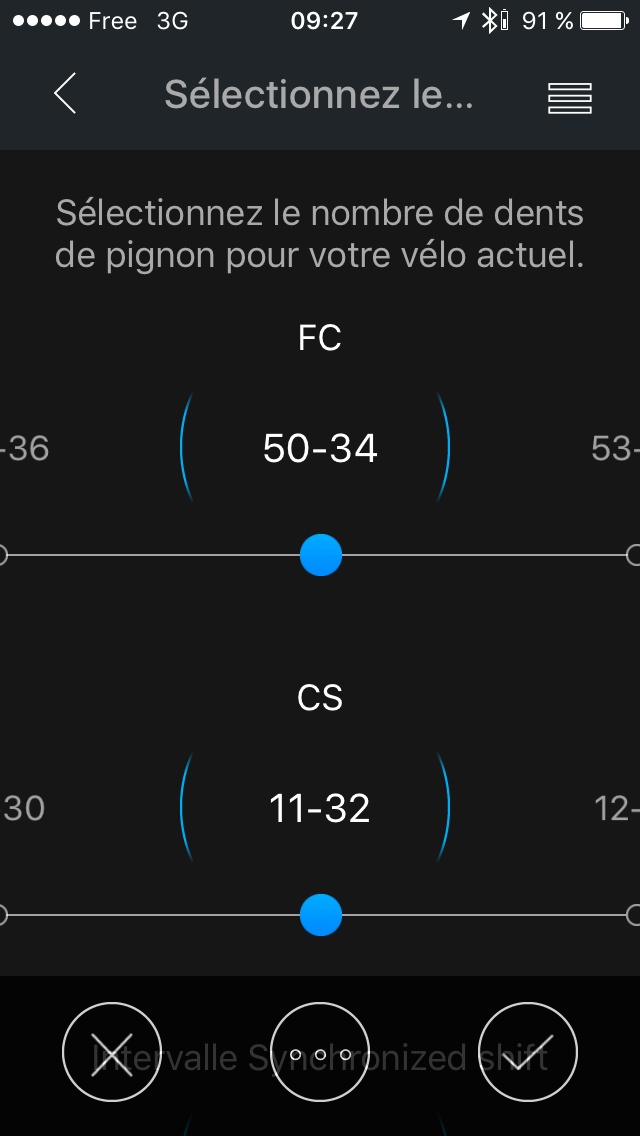Image resolution: width=640 pixels, height=1136 pixels.
Task: Choose the FC option starting with 53
Action: pos(614,449)
